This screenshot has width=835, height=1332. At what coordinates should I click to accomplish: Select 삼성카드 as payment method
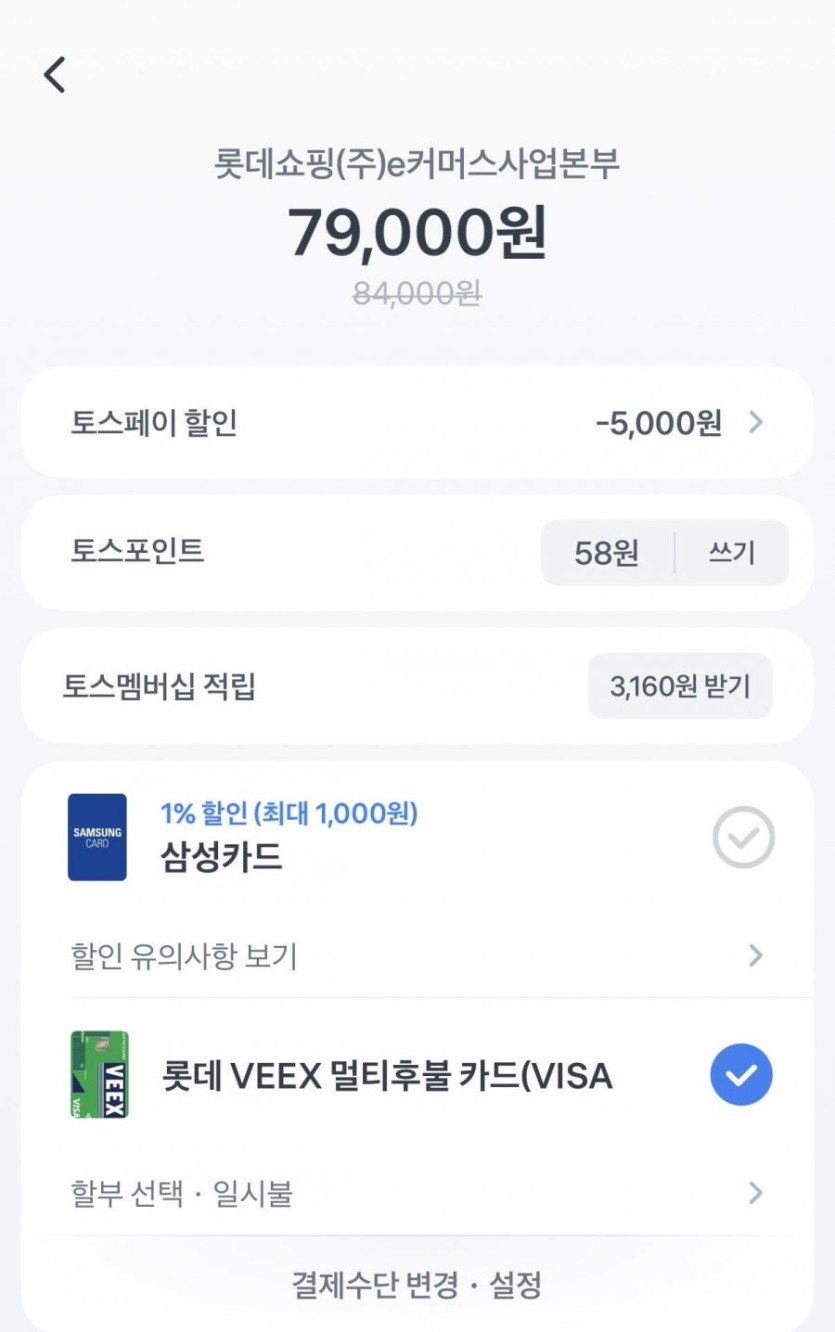pos(743,838)
